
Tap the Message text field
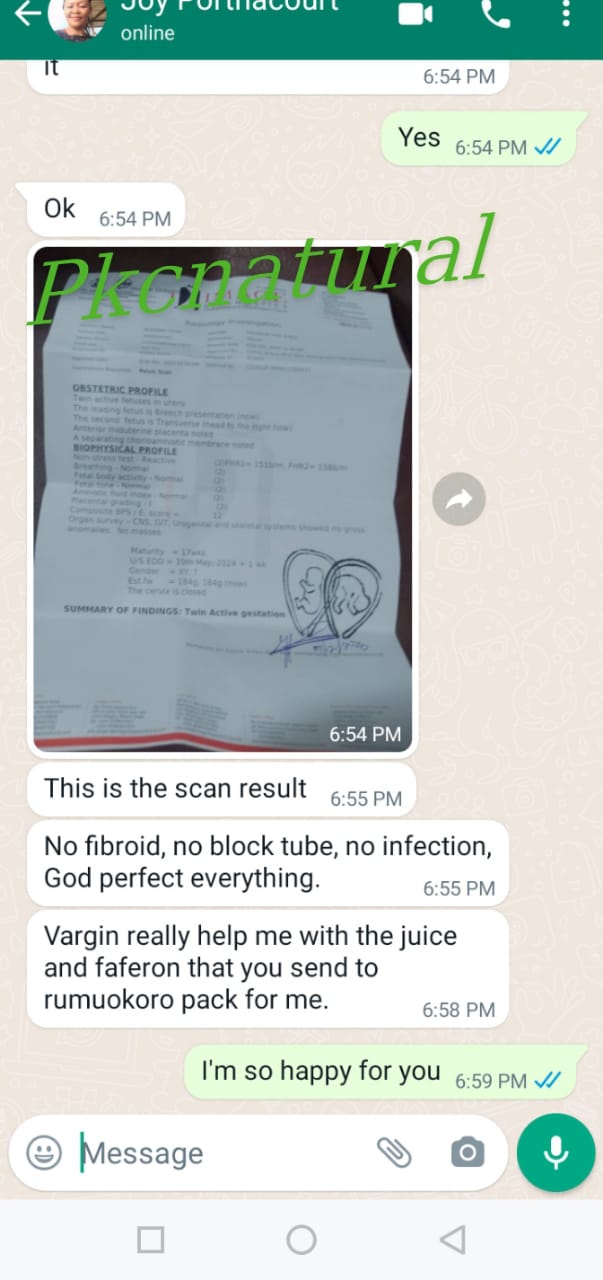click(x=220, y=1153)
